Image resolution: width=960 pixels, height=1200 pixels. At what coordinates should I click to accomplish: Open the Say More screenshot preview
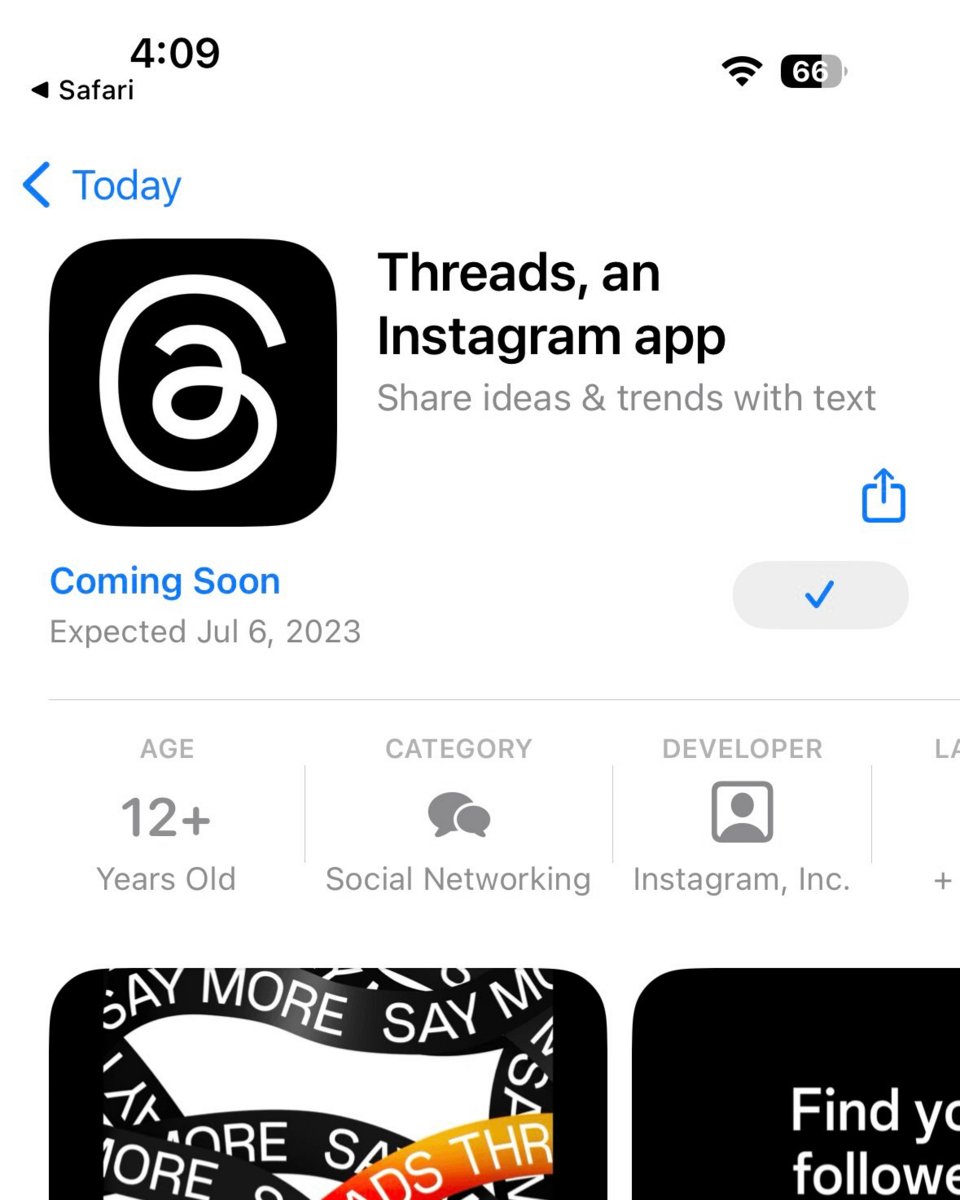click(328, 1085)
